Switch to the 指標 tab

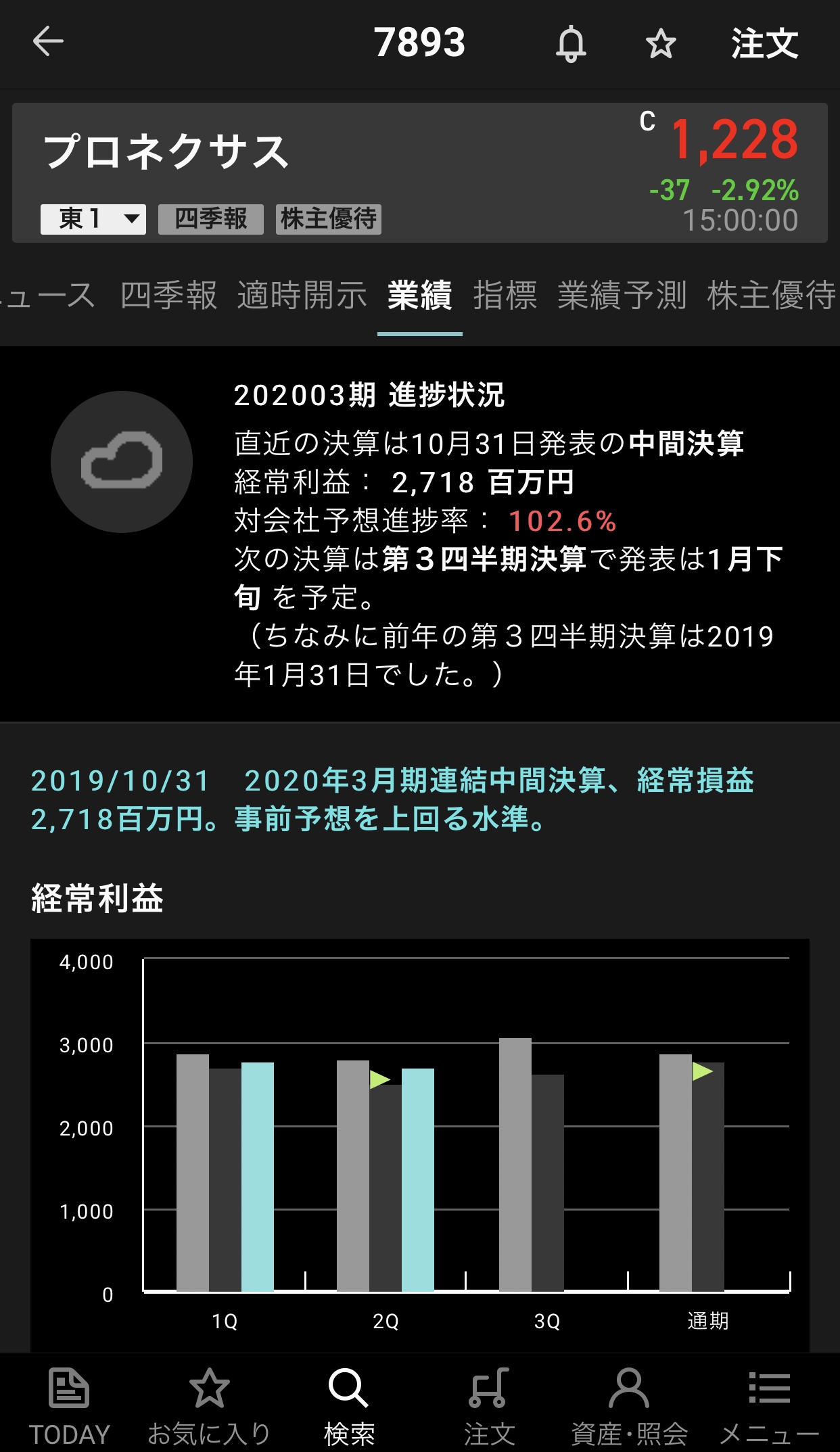(x=505, y=296)
